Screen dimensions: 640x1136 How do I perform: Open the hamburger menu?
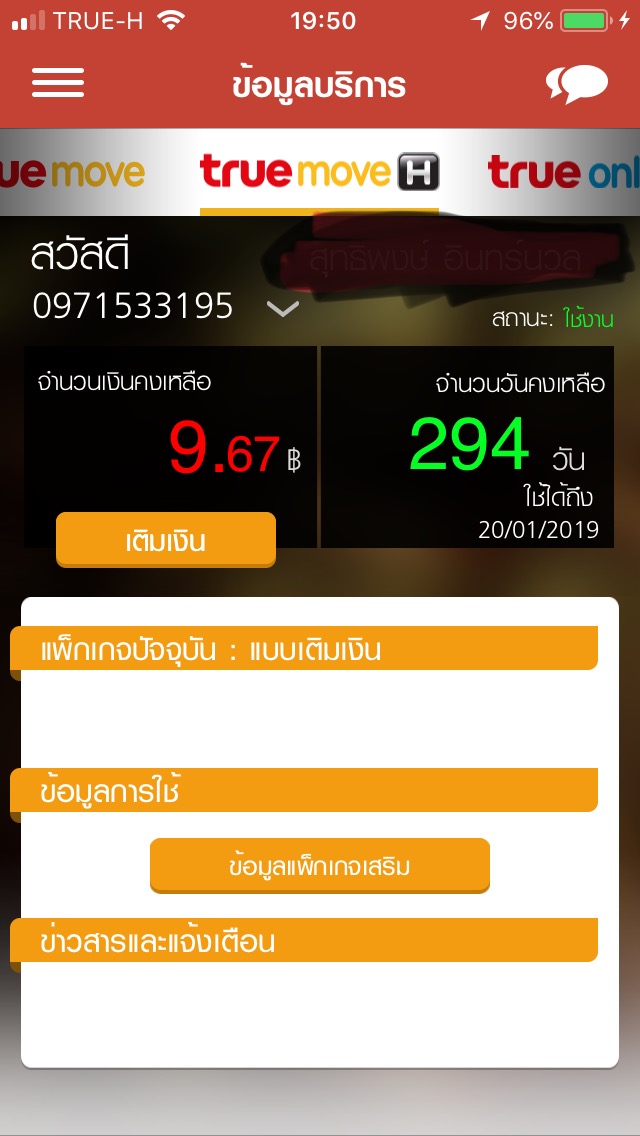pyautogui.click(x=58, y=83)
